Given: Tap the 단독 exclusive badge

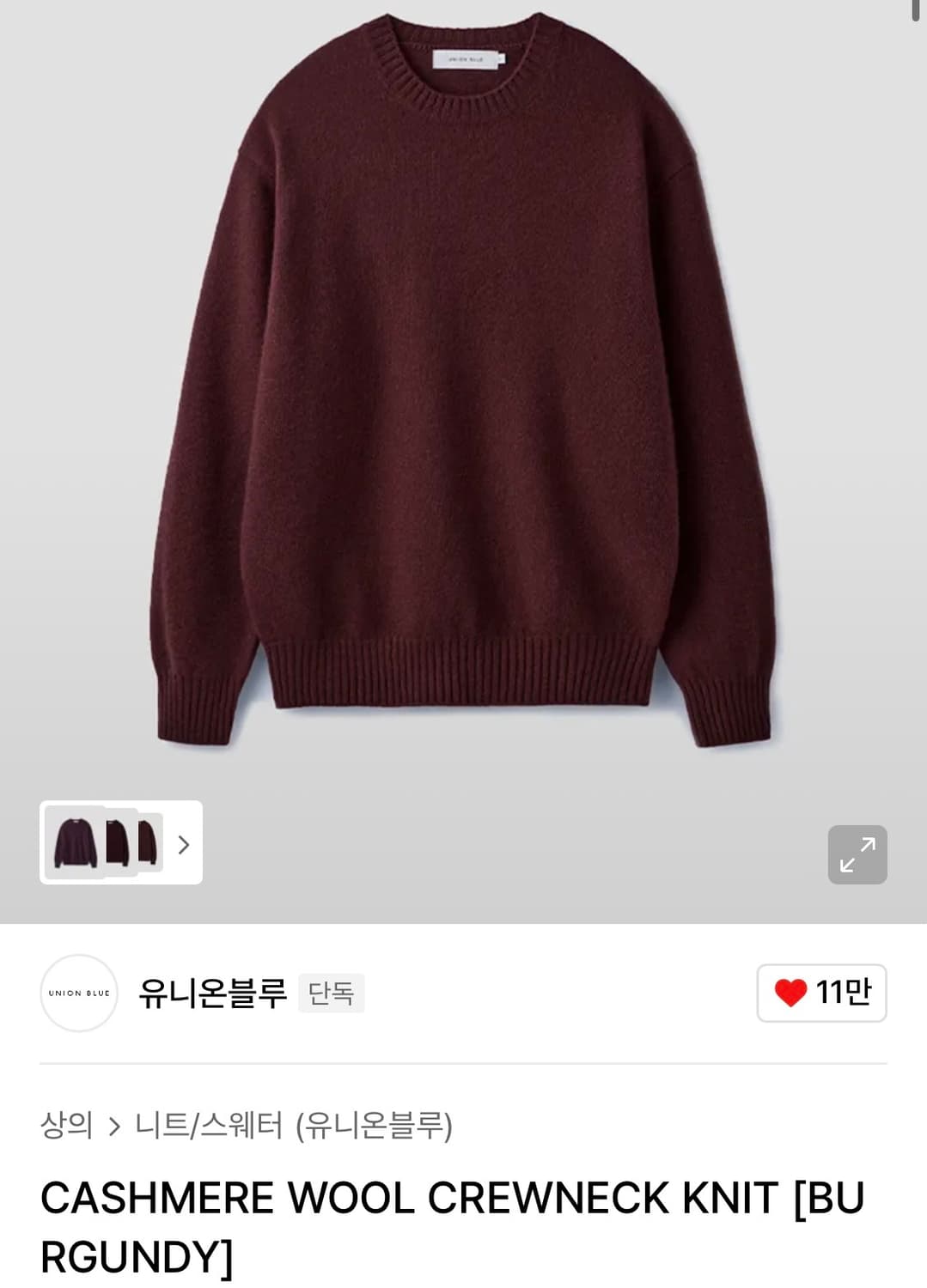Looking at the screenshot, I should tap(332, 995).
